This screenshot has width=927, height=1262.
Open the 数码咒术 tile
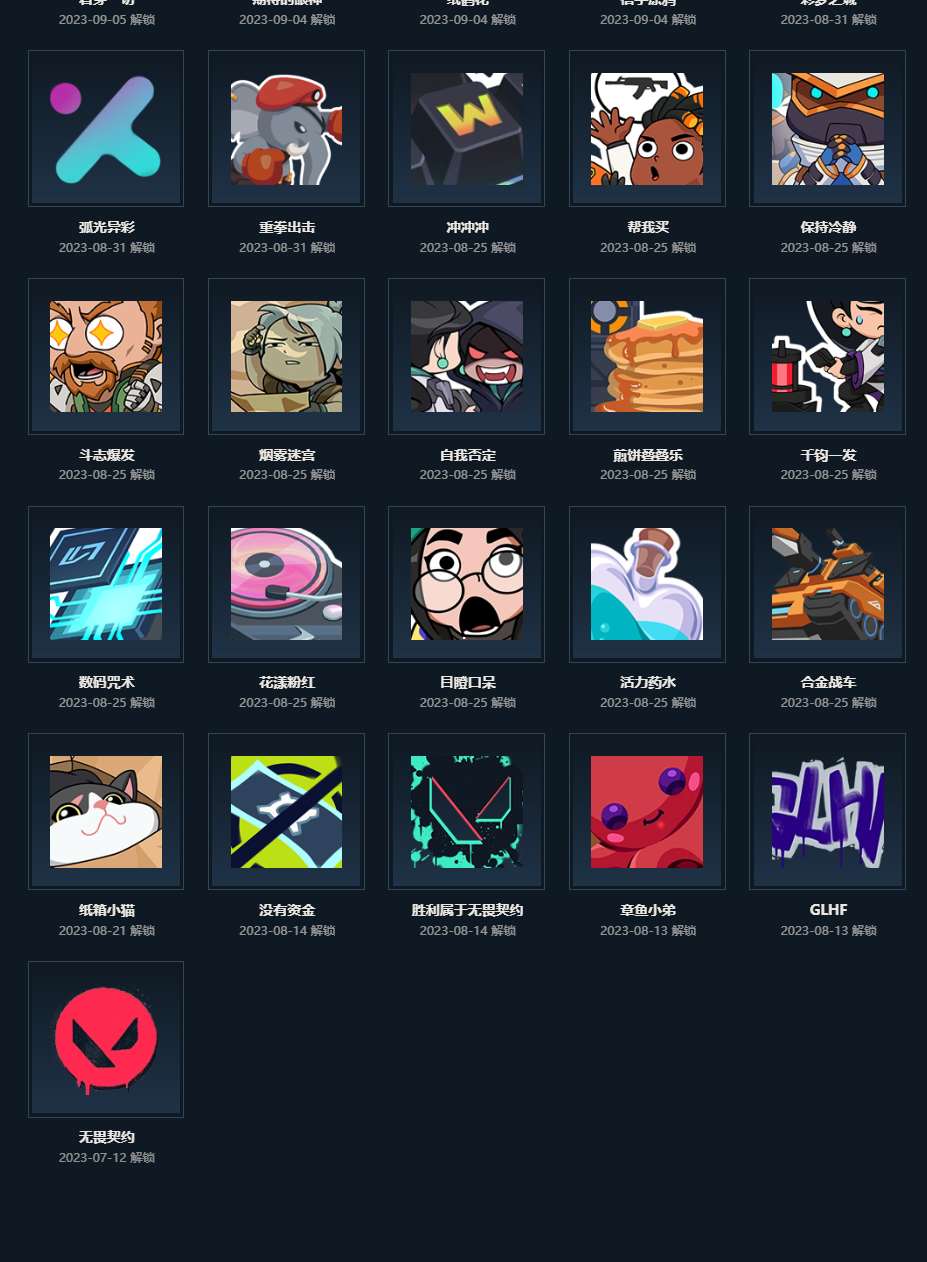pos(106,584)
